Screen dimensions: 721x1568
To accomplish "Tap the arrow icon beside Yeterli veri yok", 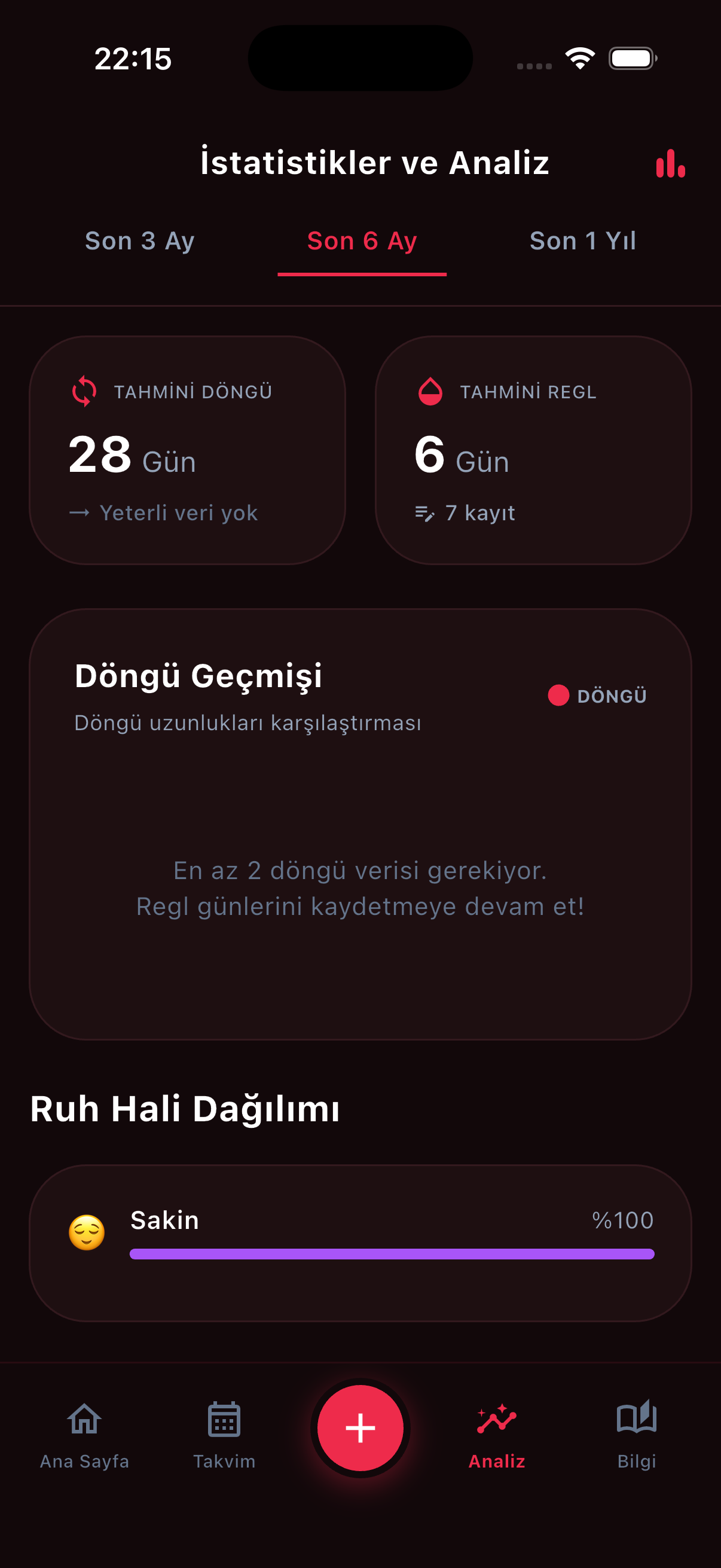I will coord(80,513).
